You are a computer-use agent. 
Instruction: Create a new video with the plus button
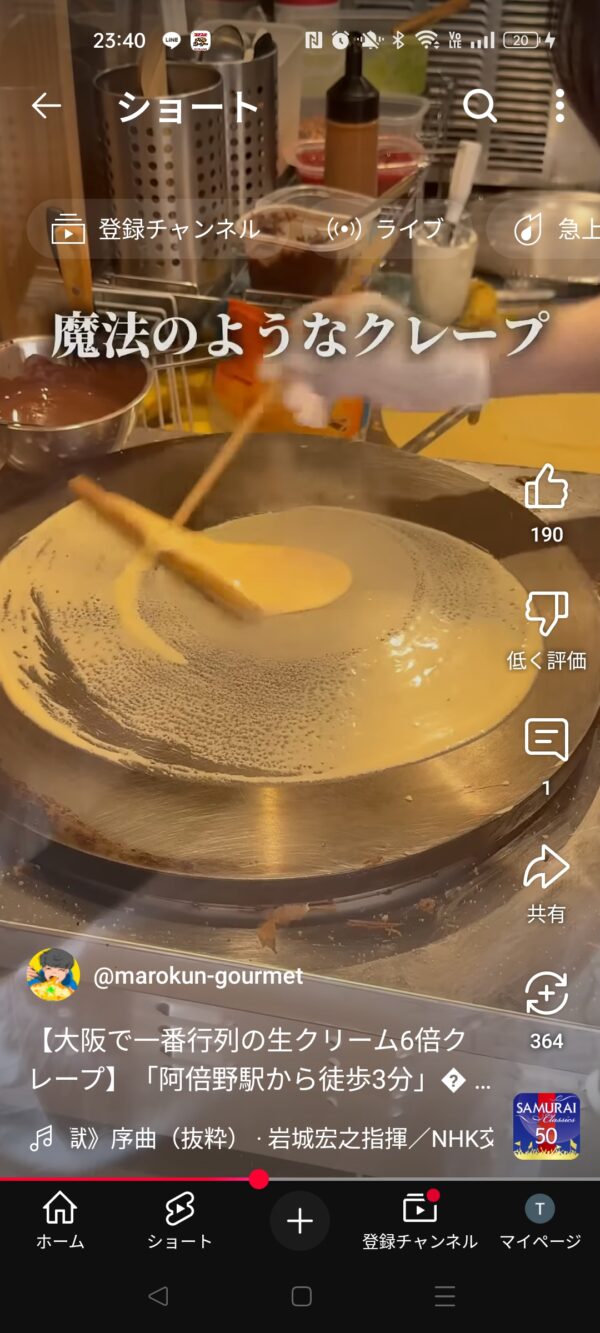point(300,1221)
